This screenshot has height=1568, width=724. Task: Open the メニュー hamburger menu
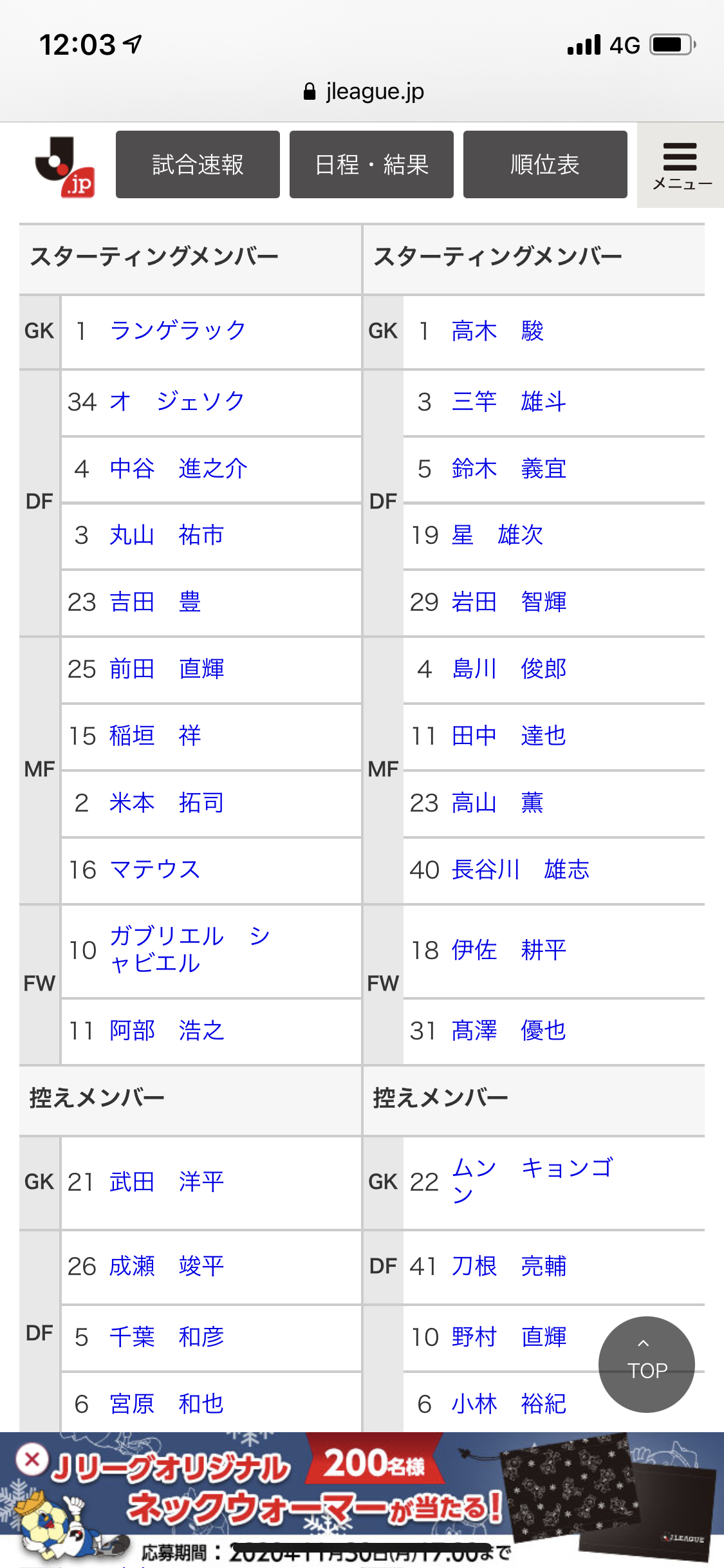tap(681, 165)
